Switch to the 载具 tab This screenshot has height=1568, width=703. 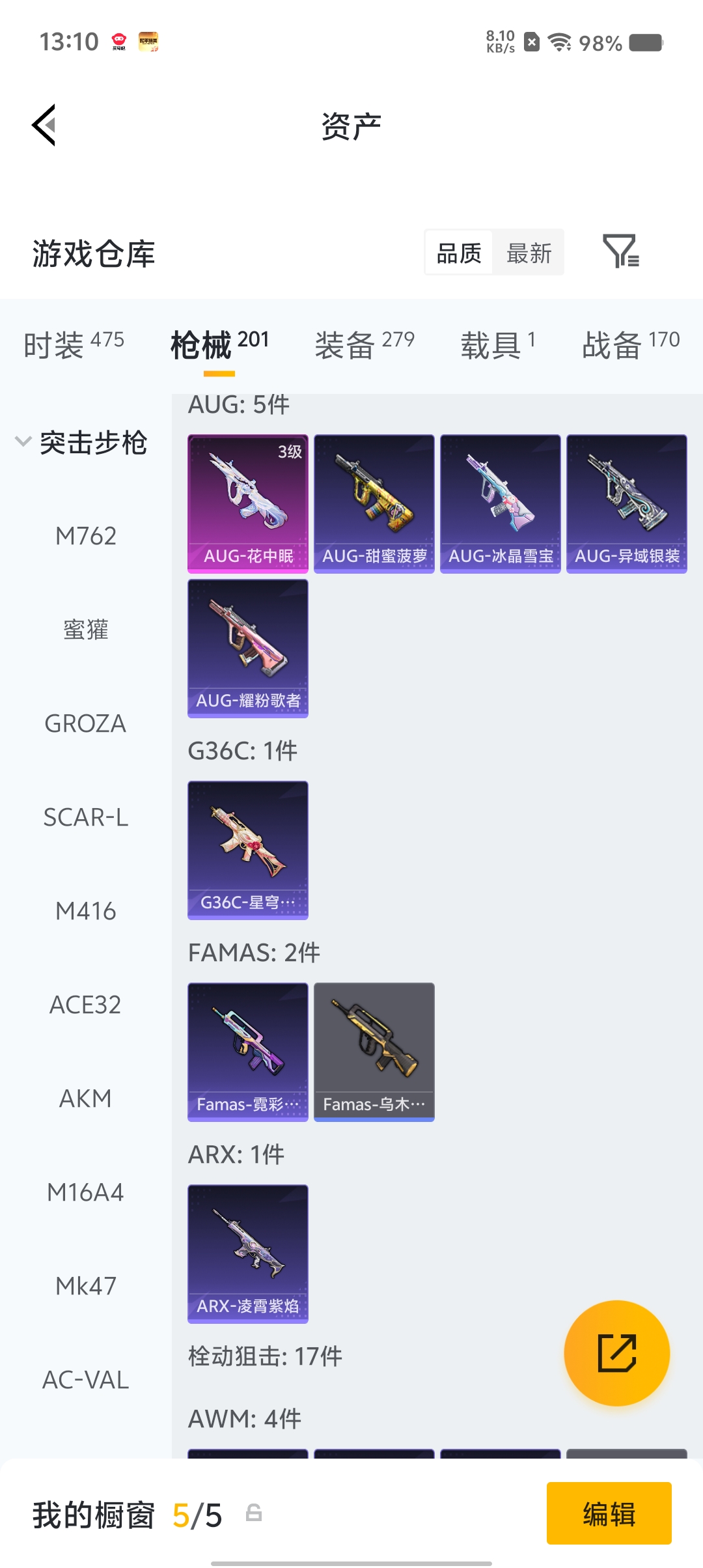[x=498, y=344]
